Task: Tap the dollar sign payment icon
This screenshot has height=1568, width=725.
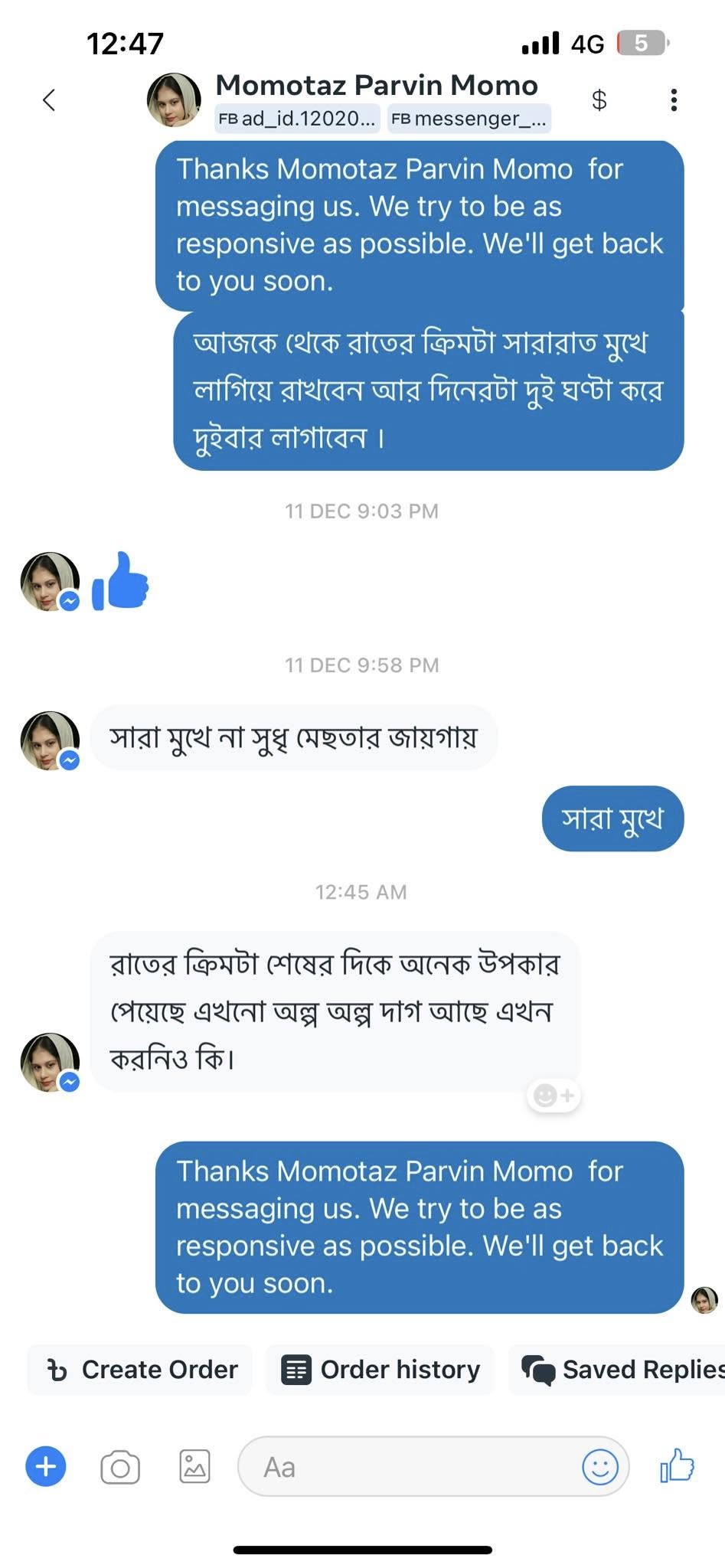Action: (599, 100)
